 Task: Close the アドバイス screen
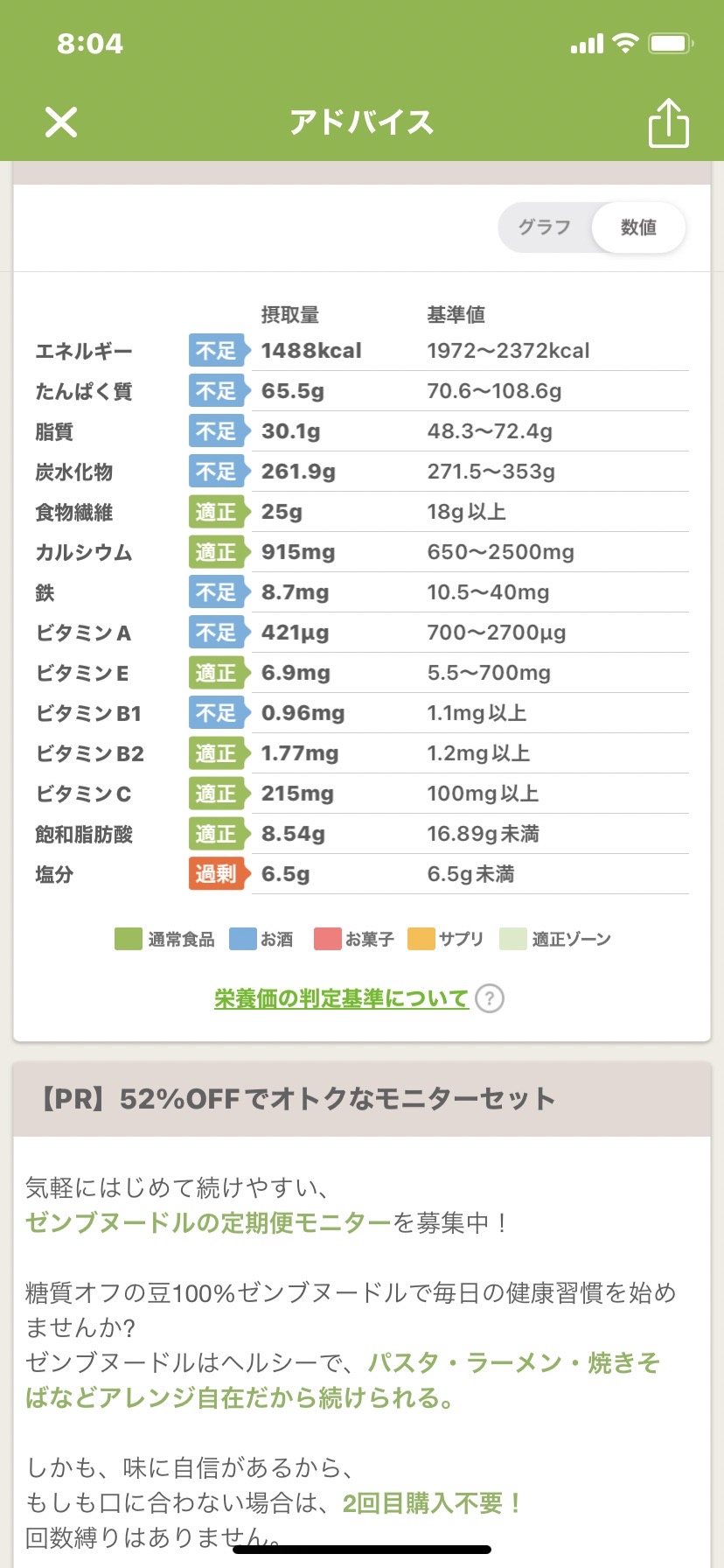pos(61,122)
